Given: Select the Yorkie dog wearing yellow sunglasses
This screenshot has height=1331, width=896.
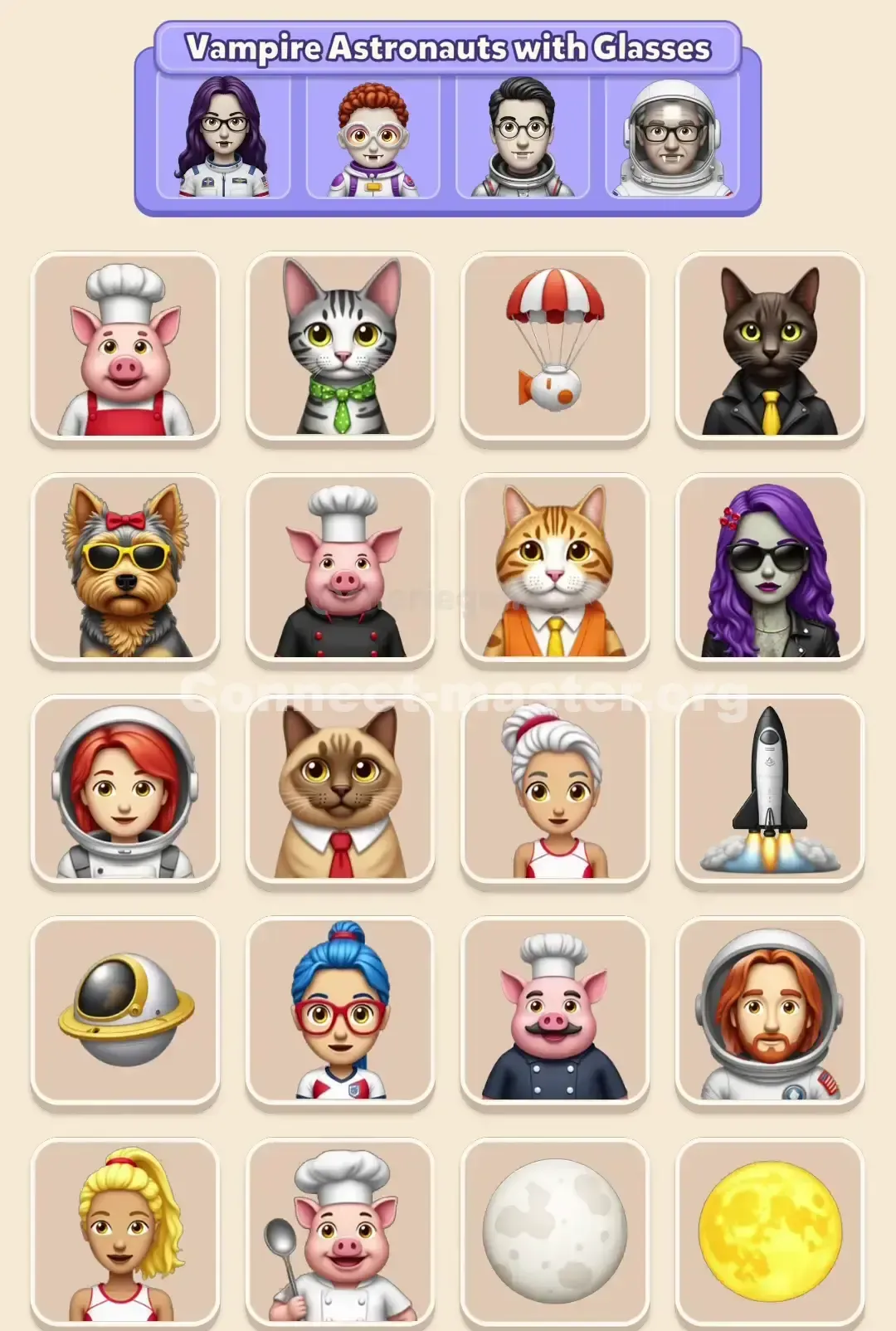Looking at the screenshot, I should [x=124, y=568].
